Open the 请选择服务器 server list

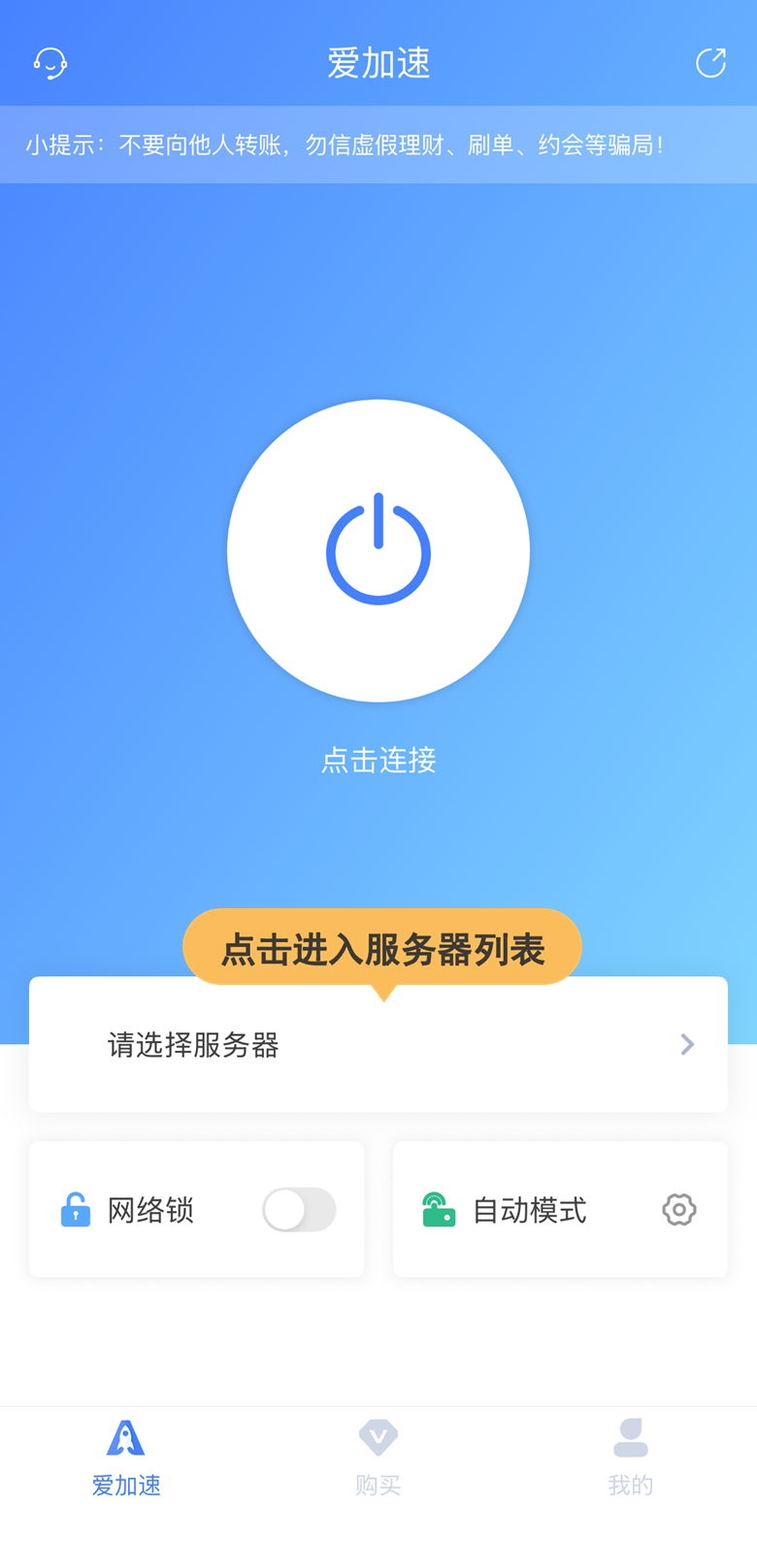[378, 1044]
